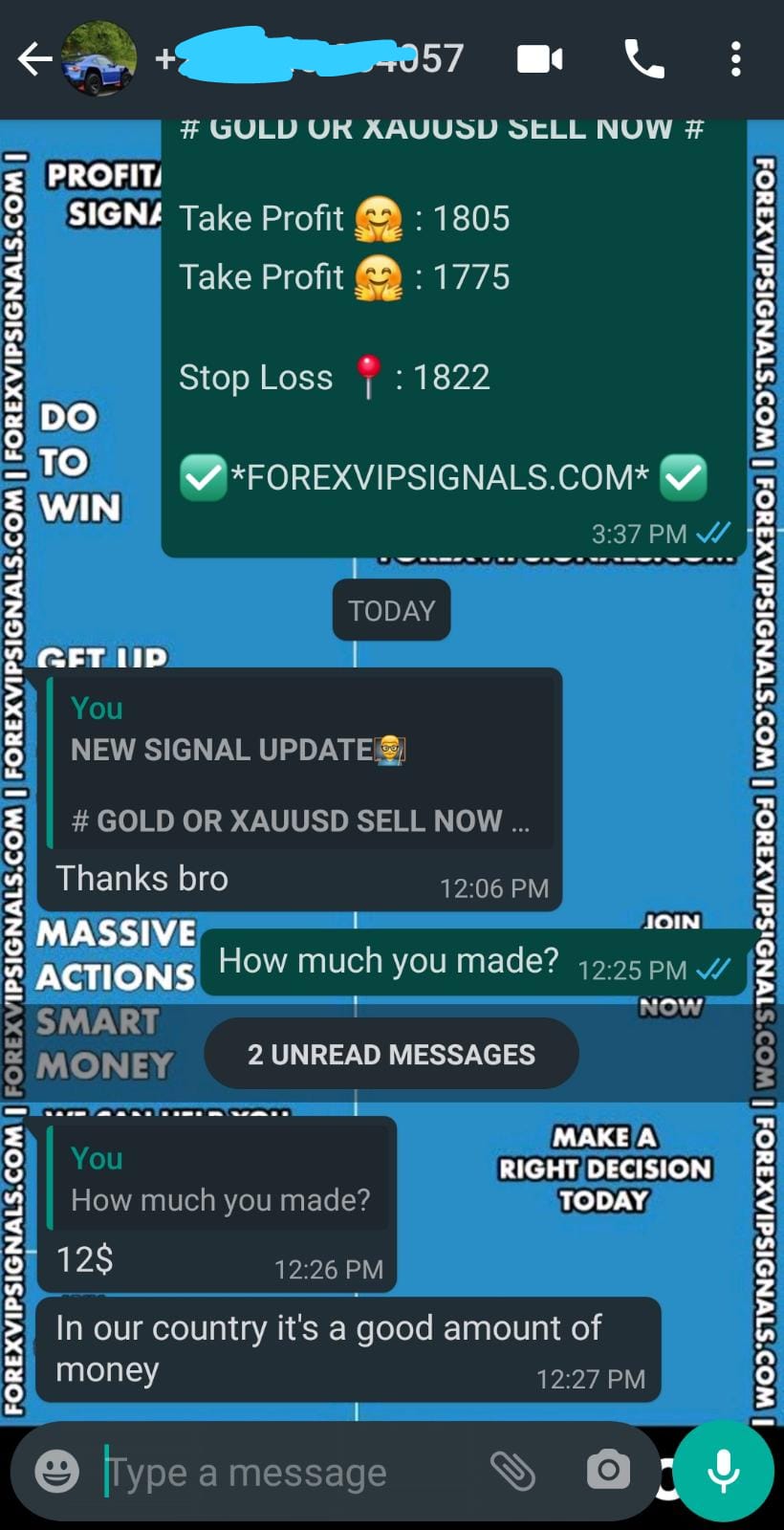Start a video call
Image resolution: width=784 pixels, height=1530 pixels.
[540, 59]
